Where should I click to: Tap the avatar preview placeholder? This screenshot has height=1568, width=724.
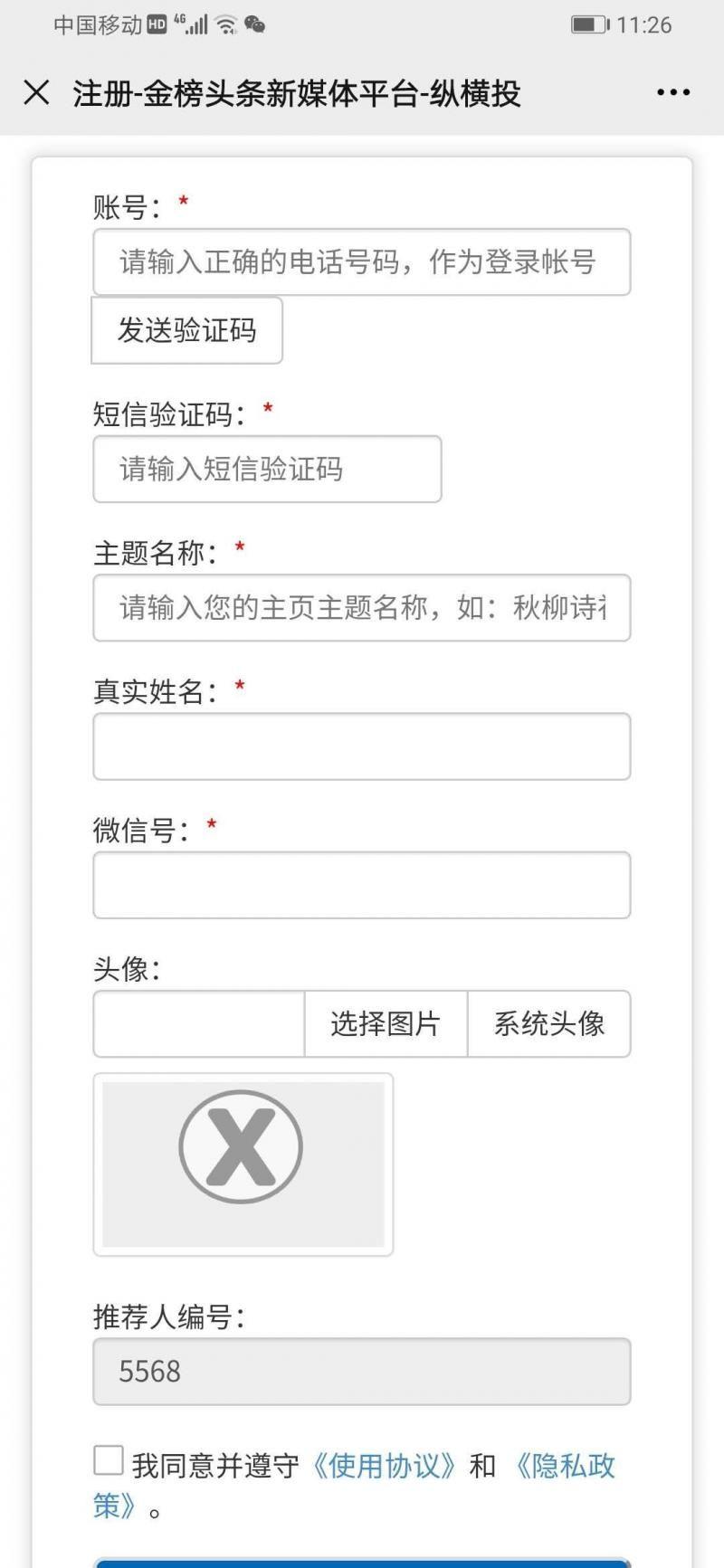(243, 1164)
